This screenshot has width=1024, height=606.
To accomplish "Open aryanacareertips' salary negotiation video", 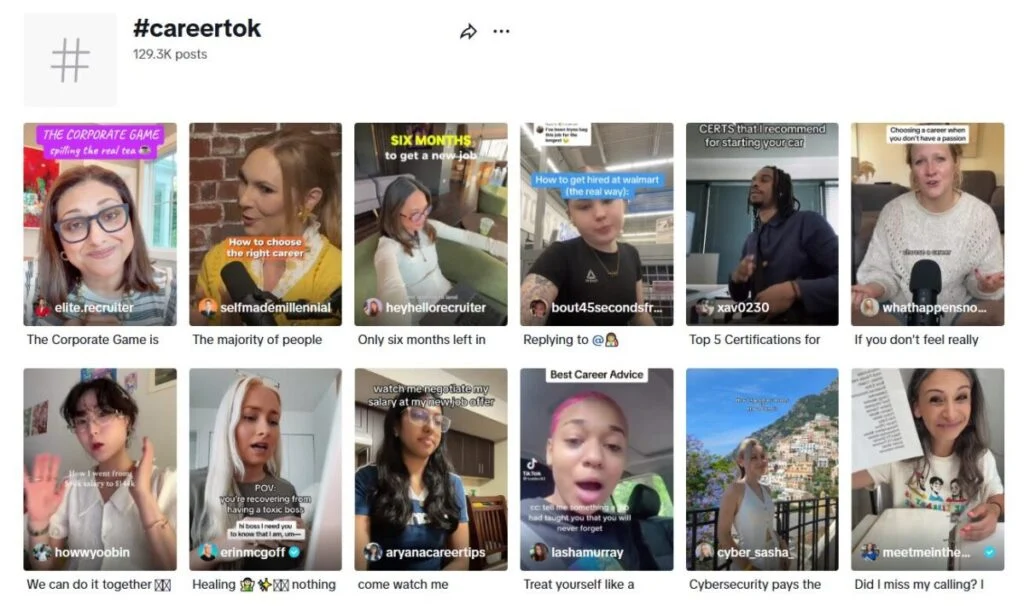I will pyautogui.click(x=431, y=468).
